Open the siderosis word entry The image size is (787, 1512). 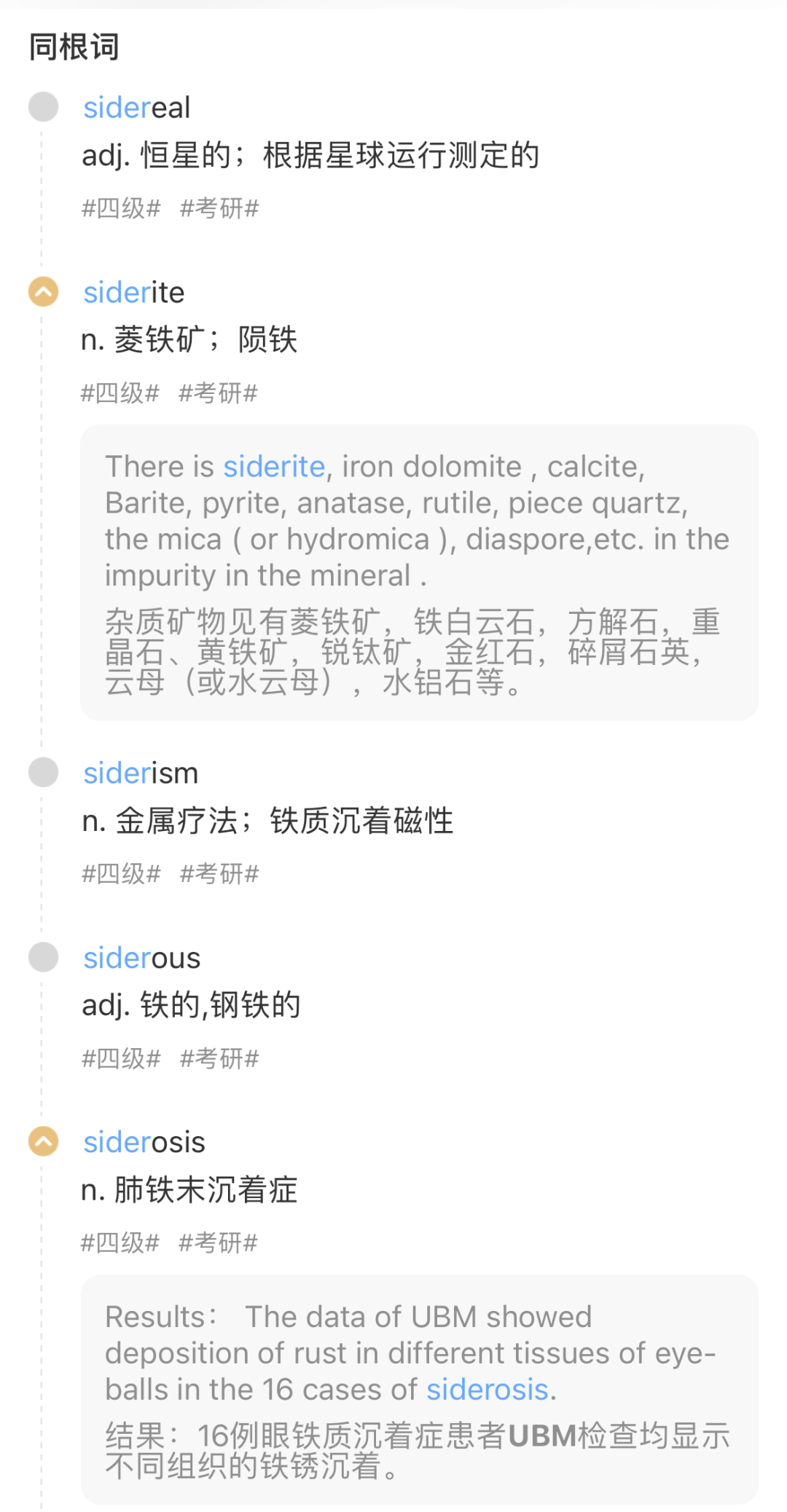coord(144,1142)
